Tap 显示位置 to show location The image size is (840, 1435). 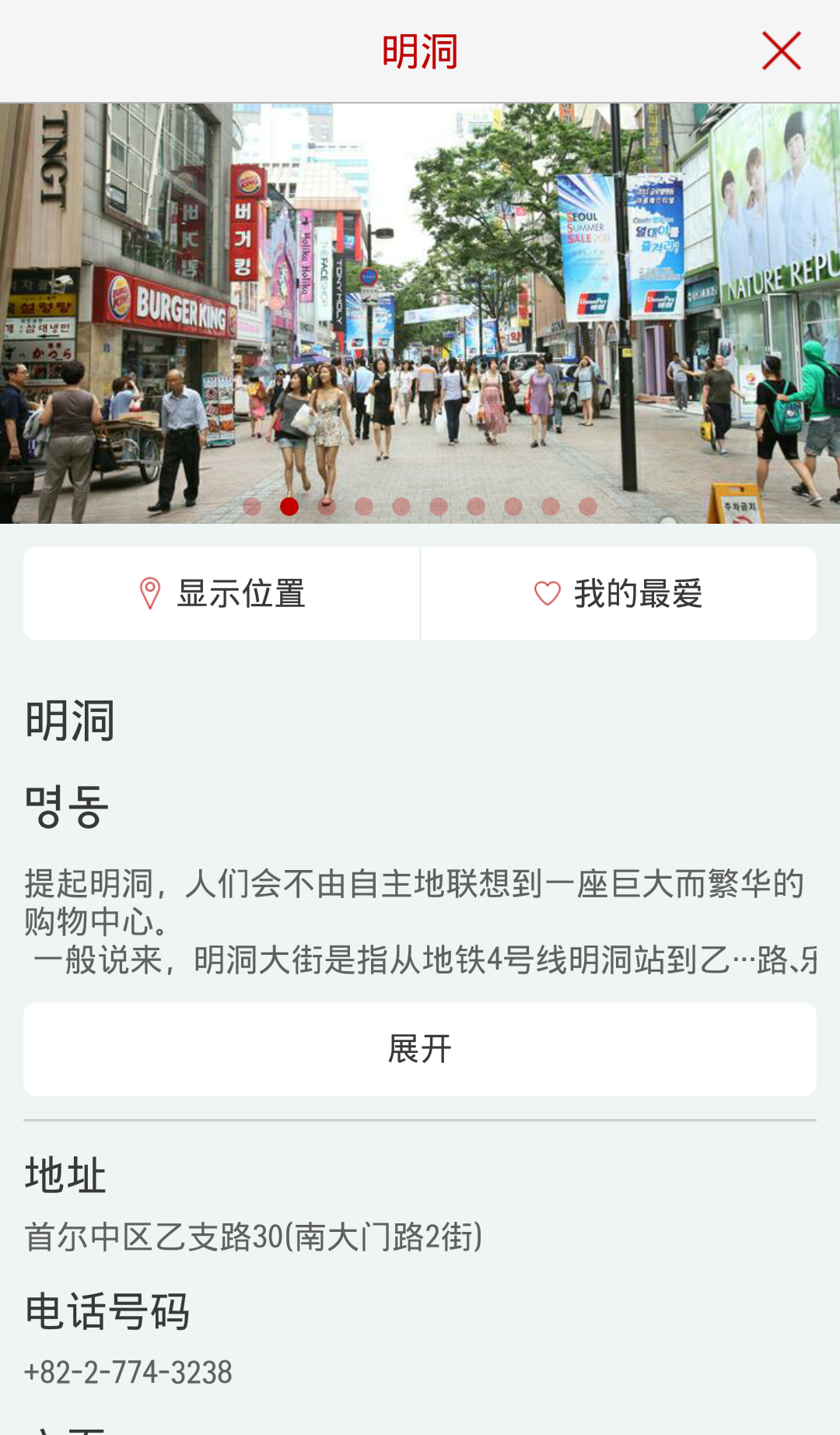(x=222, y=594)
